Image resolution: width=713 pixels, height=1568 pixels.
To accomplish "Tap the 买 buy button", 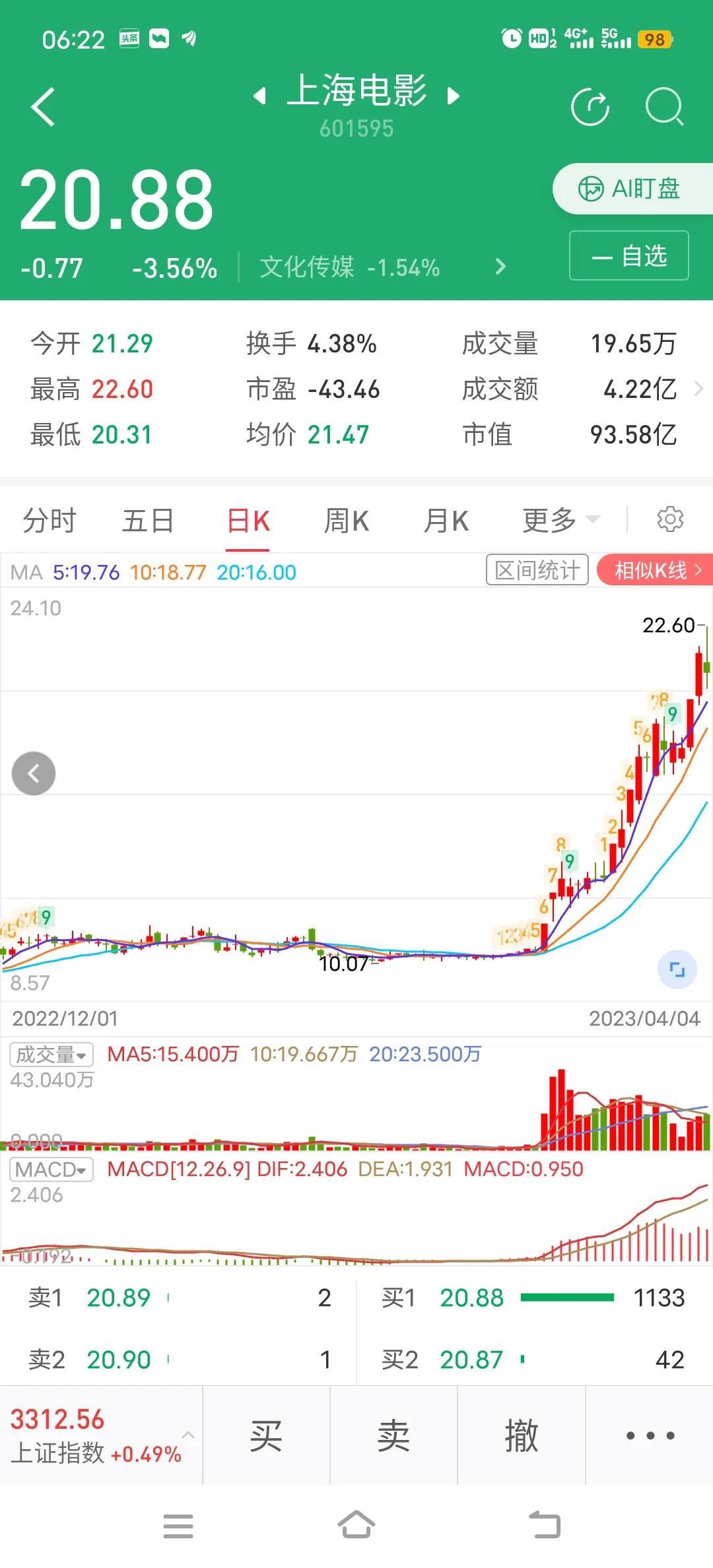I will point(266,1436).
